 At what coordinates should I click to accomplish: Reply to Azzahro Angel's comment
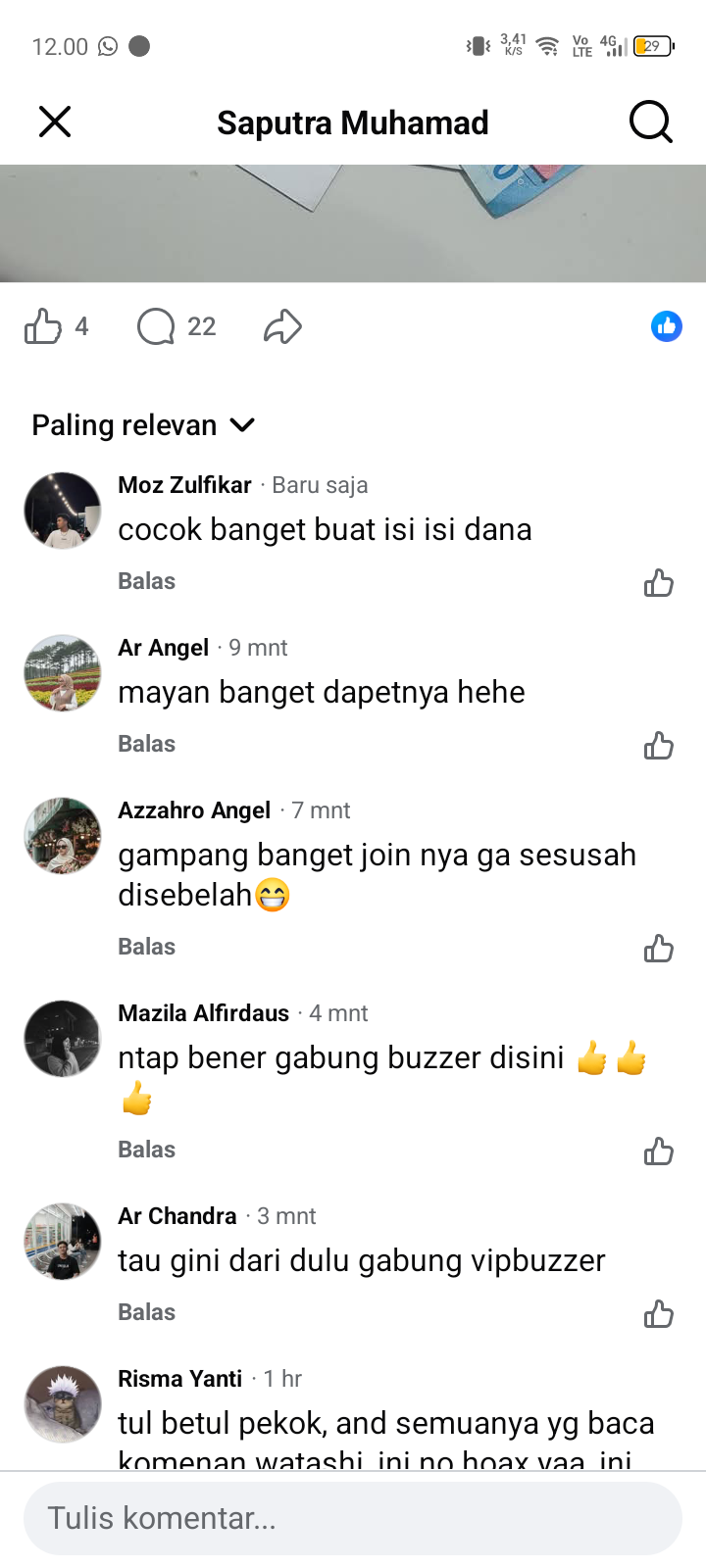click(x=146, y=947)
